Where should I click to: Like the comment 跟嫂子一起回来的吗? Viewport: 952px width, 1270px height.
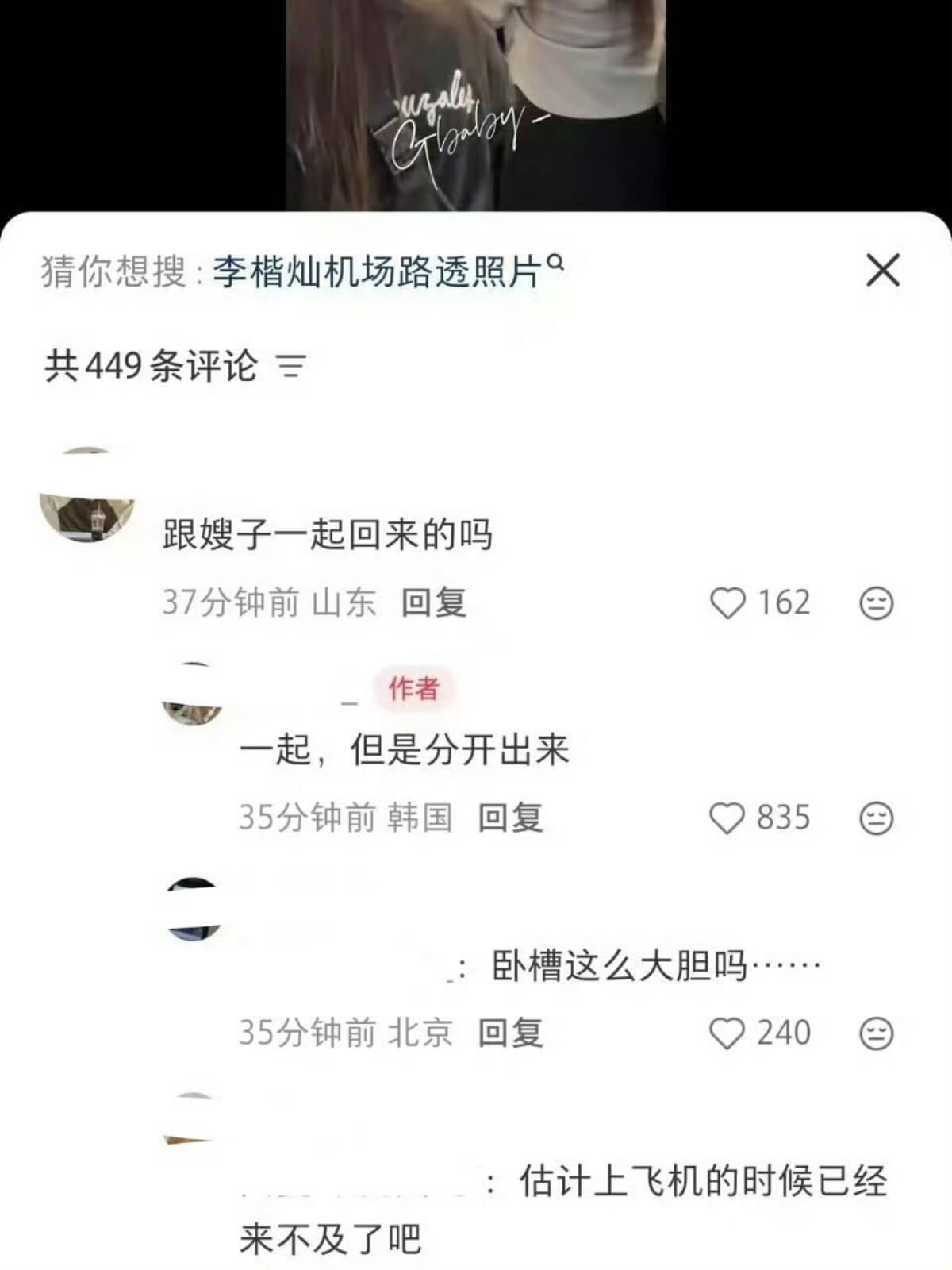click(x=727, y=603)
